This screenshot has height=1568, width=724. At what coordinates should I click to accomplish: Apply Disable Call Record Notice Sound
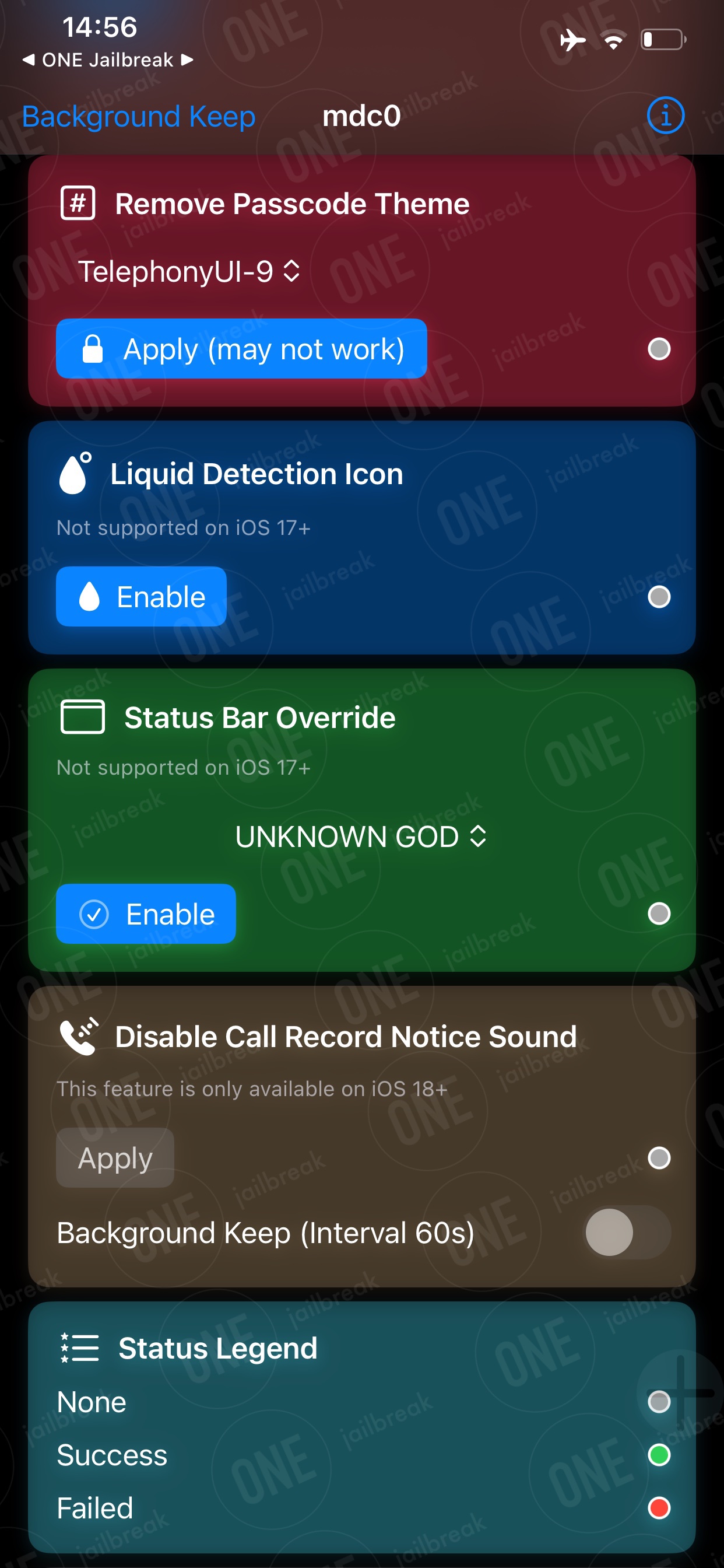point(115,1158)
